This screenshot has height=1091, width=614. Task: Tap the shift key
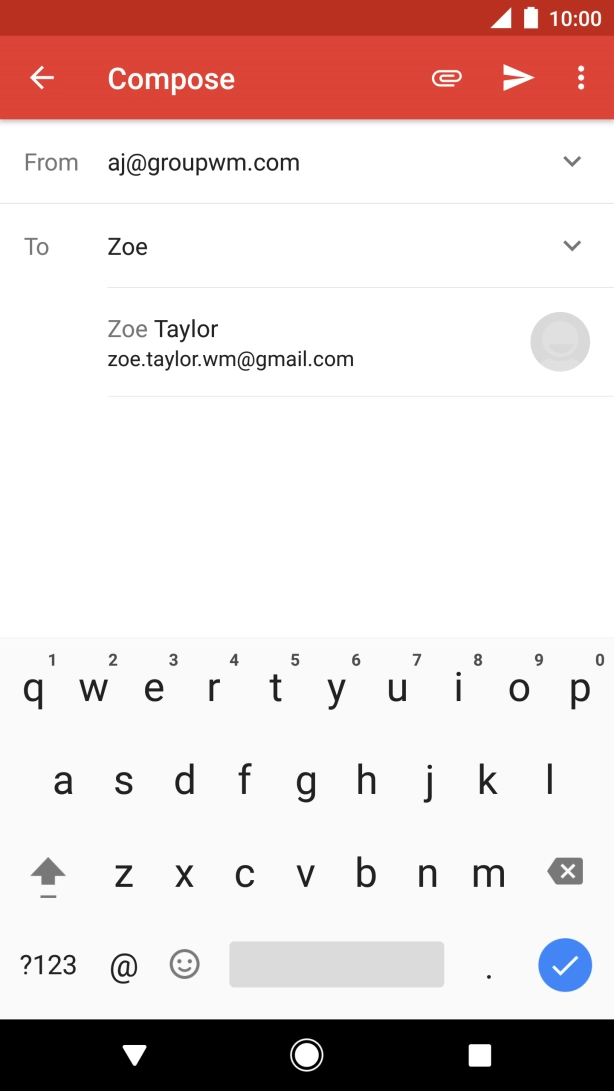[48, 874]
